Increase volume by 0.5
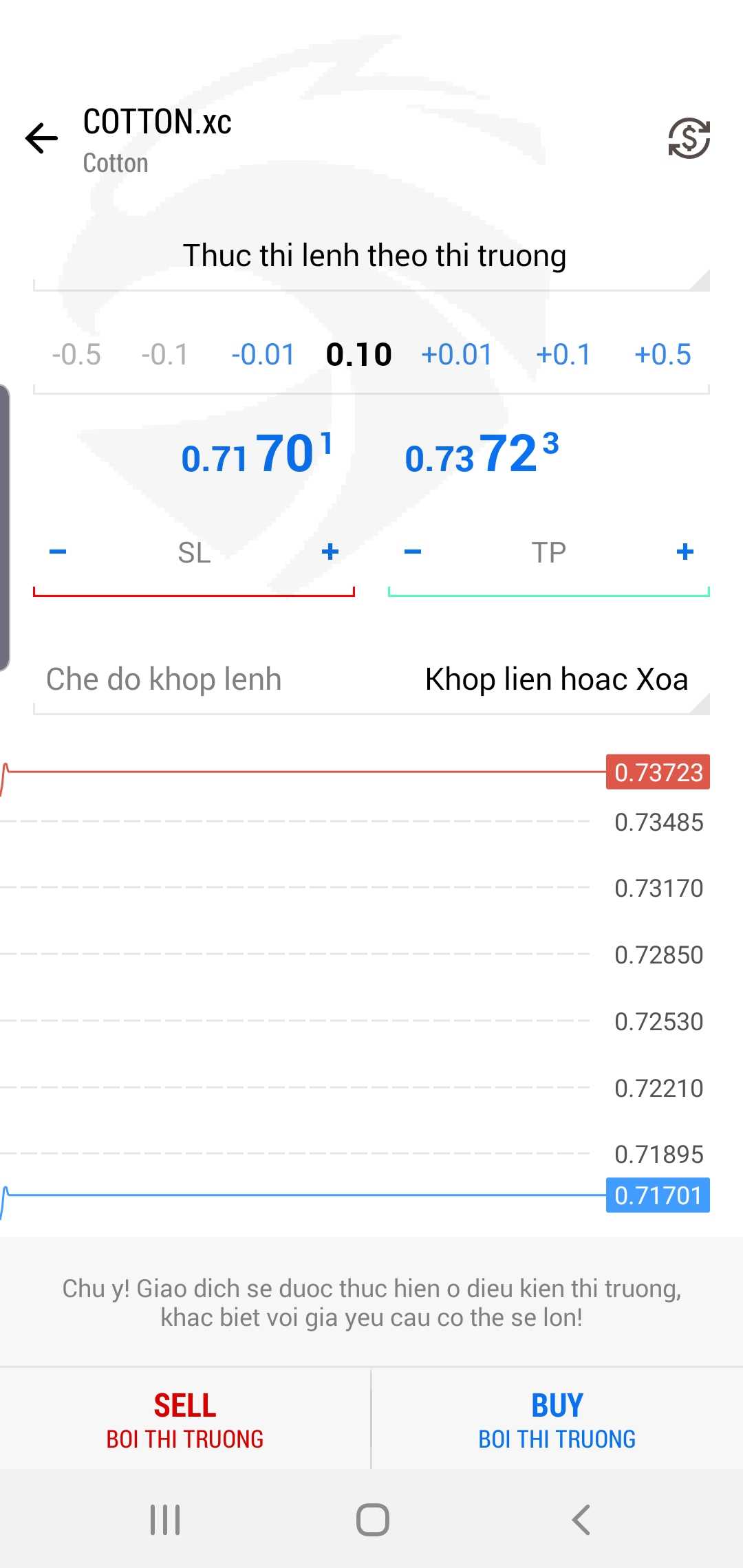 [663, 355]
